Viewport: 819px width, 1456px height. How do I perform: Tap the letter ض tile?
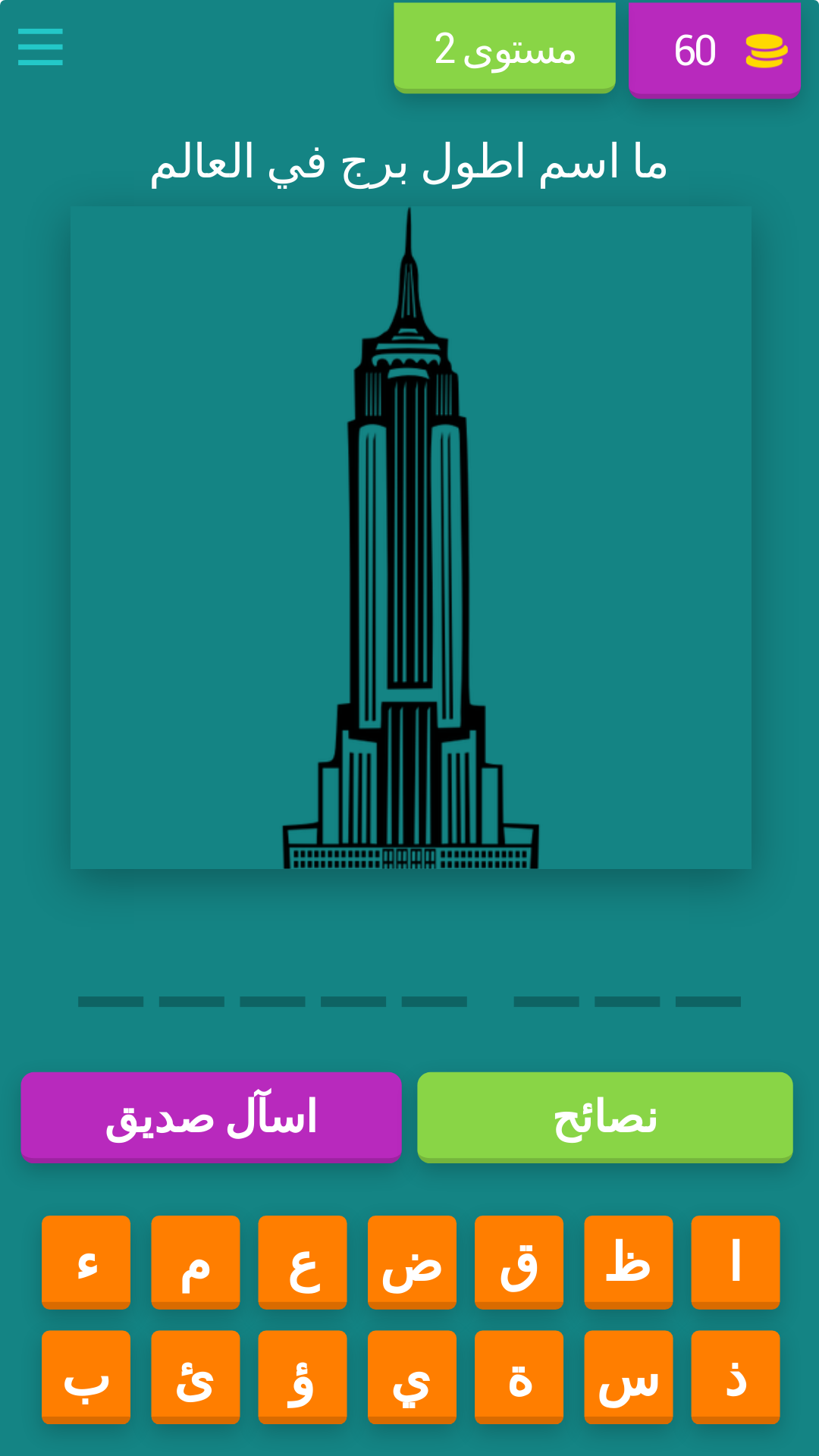(412, 1262)
